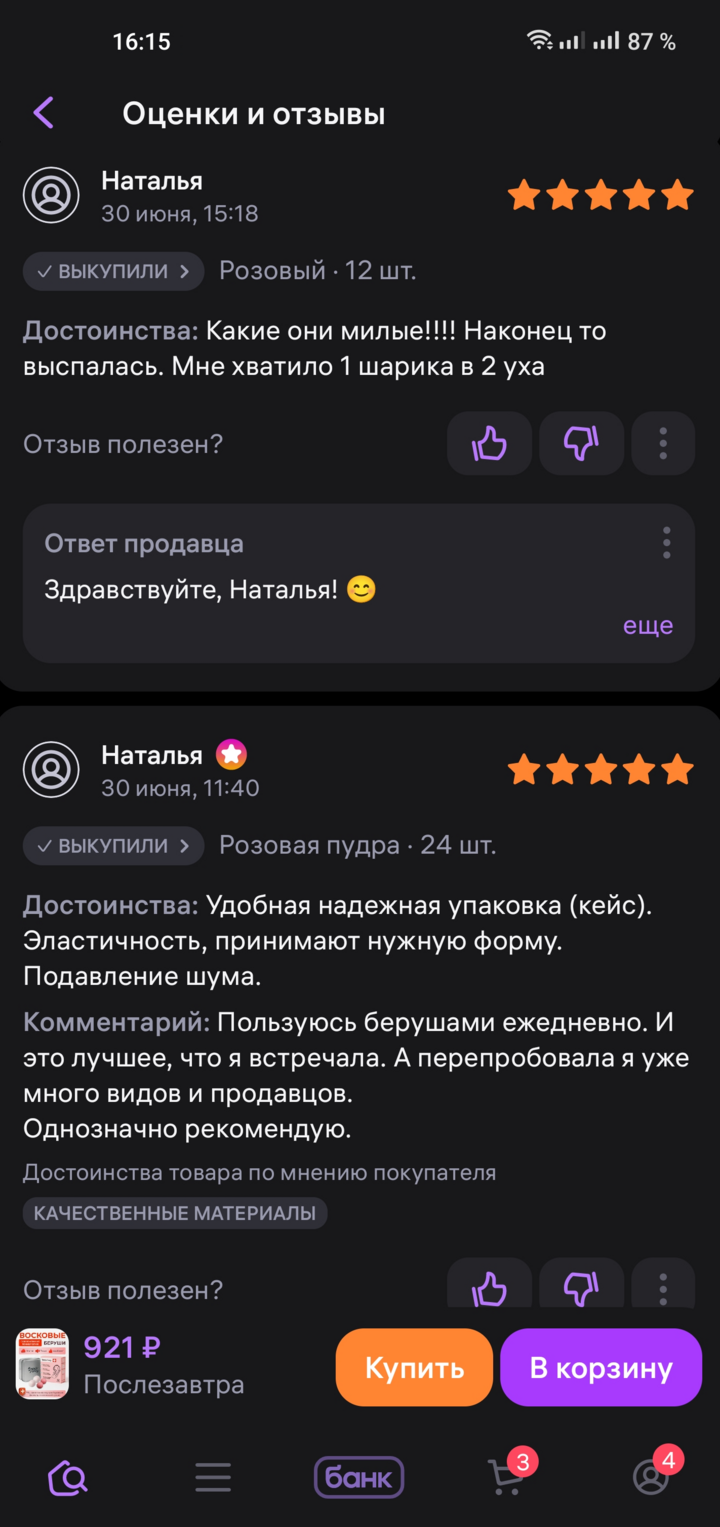Tap 'Выкупили' chip on Розовая пудра review
Image resolution: width=720 pixels, height=1527 pixels.
(113, 846)
